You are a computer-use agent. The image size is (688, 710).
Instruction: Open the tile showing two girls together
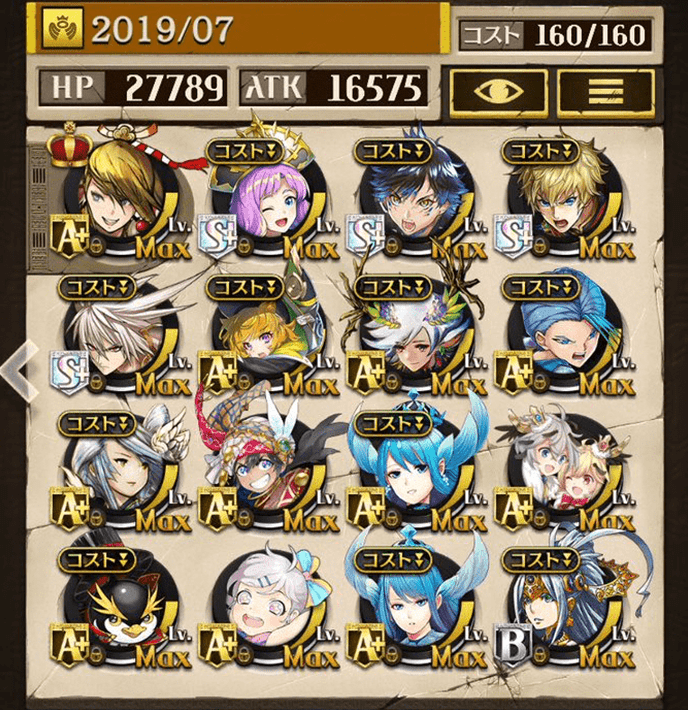[x=562, y=471]
